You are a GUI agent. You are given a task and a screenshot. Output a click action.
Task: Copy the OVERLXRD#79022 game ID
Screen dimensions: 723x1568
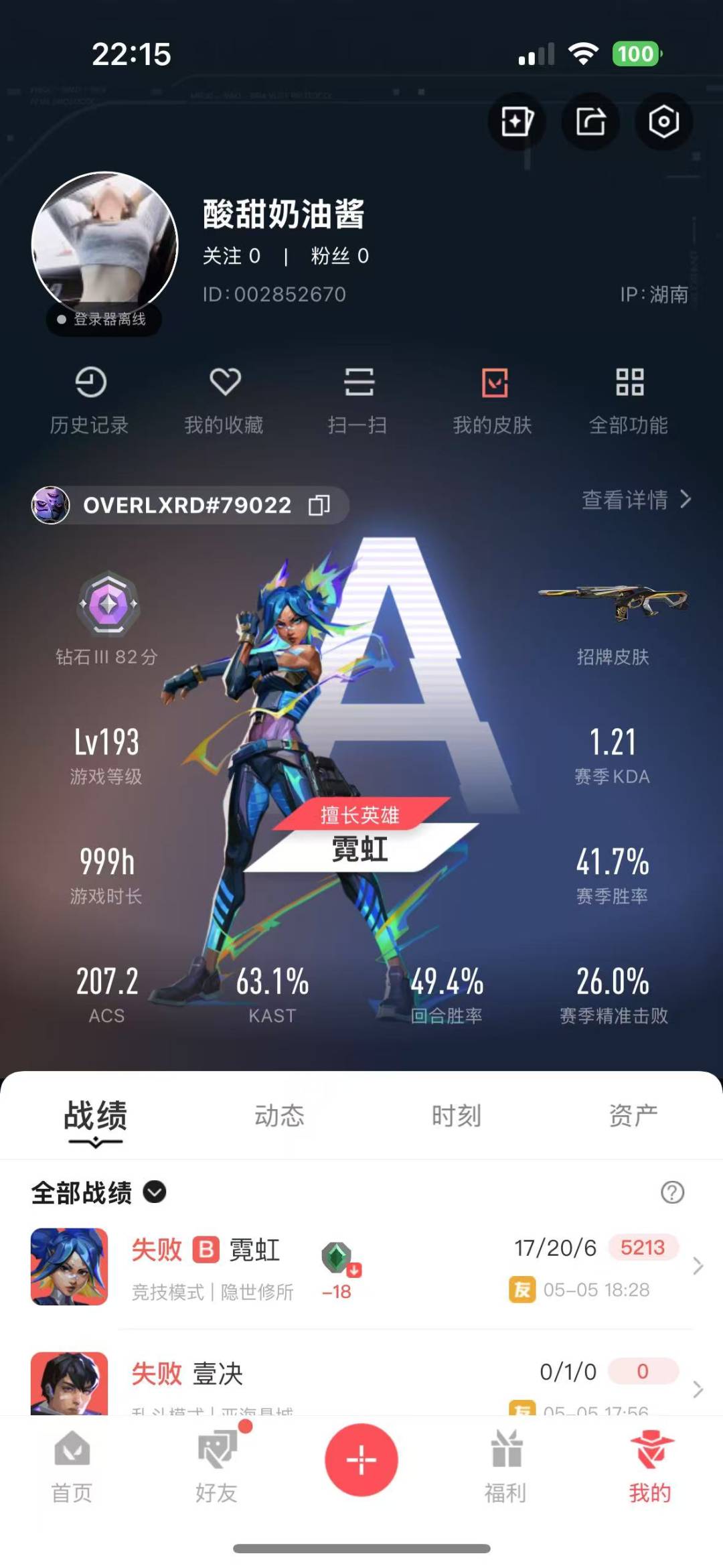pos(319,505)
